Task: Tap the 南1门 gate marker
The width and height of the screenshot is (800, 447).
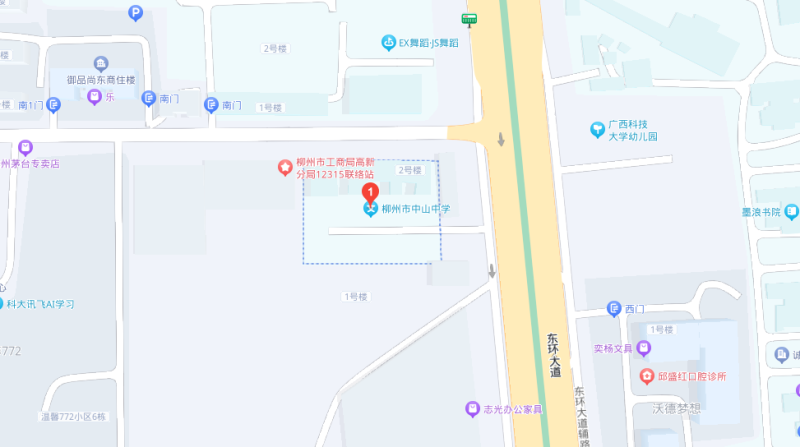Action: point(55,104)
